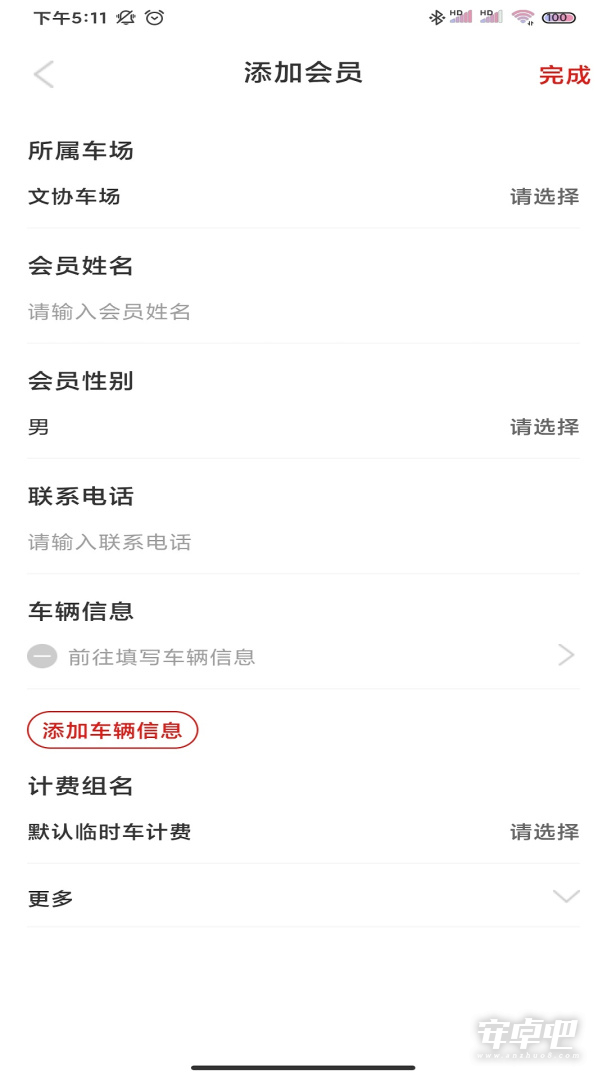The width and height of the screenshot is (607, 1080).
Task: Tap 完成 to finish adding member
Action: (564, 74)
